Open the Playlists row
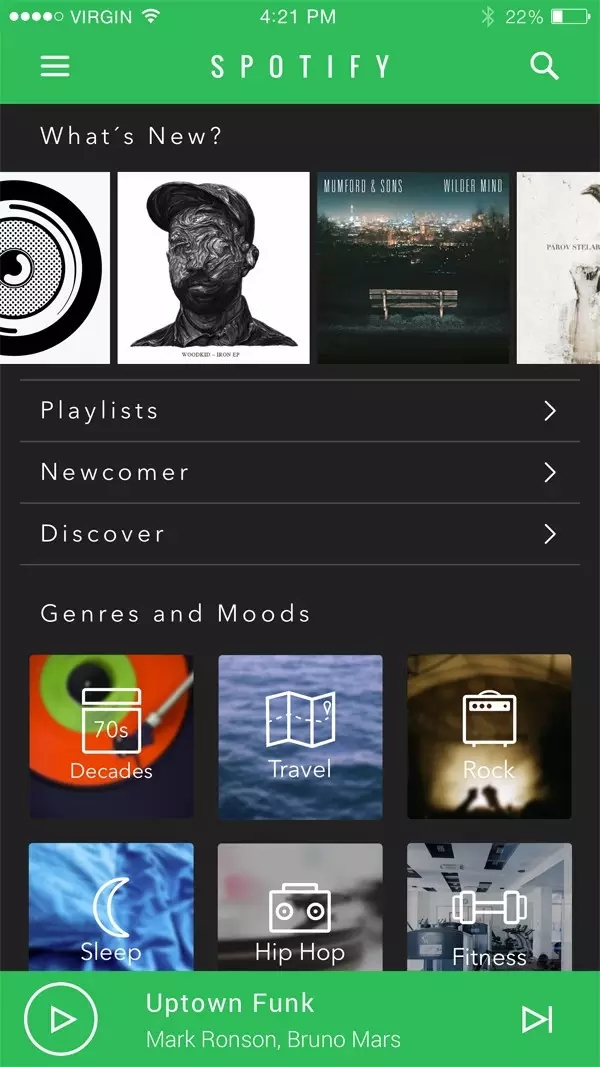This screenshot has width=600, height=1067. point(300,411)
